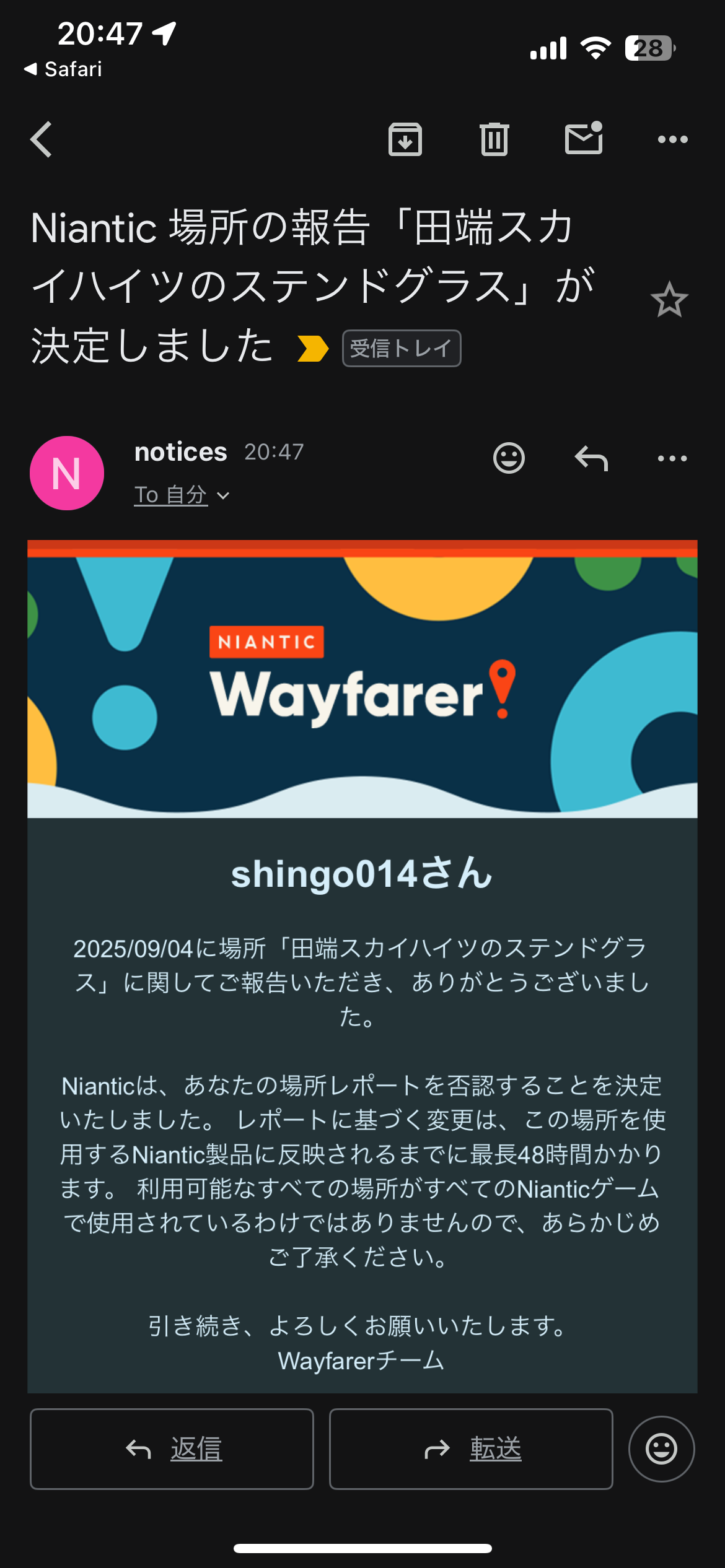
Task: Reply using the arrow beside the sender
Action: pyautogui.click(x=591, y=458)
